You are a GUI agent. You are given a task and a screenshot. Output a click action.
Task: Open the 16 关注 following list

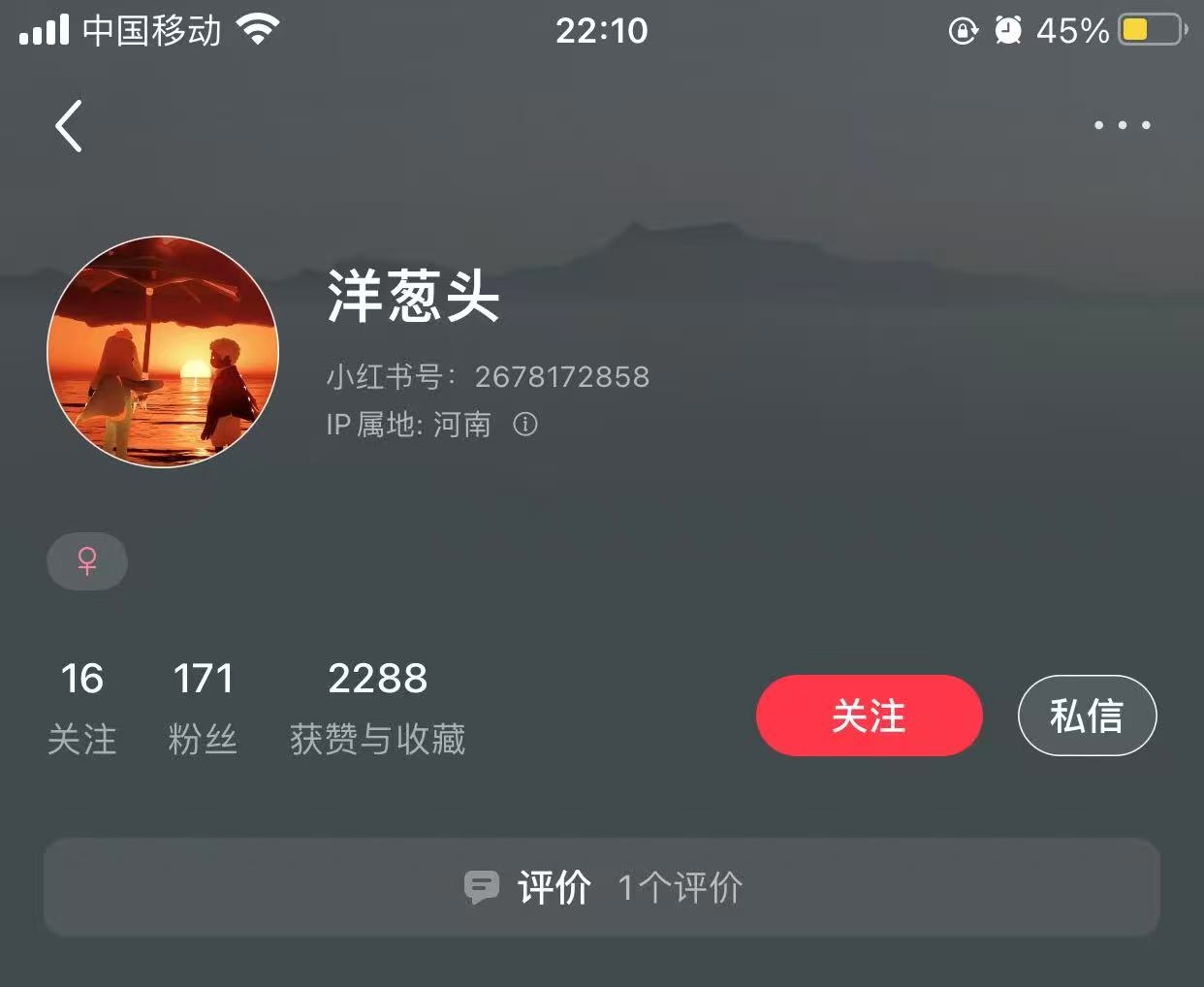point(82,708)
